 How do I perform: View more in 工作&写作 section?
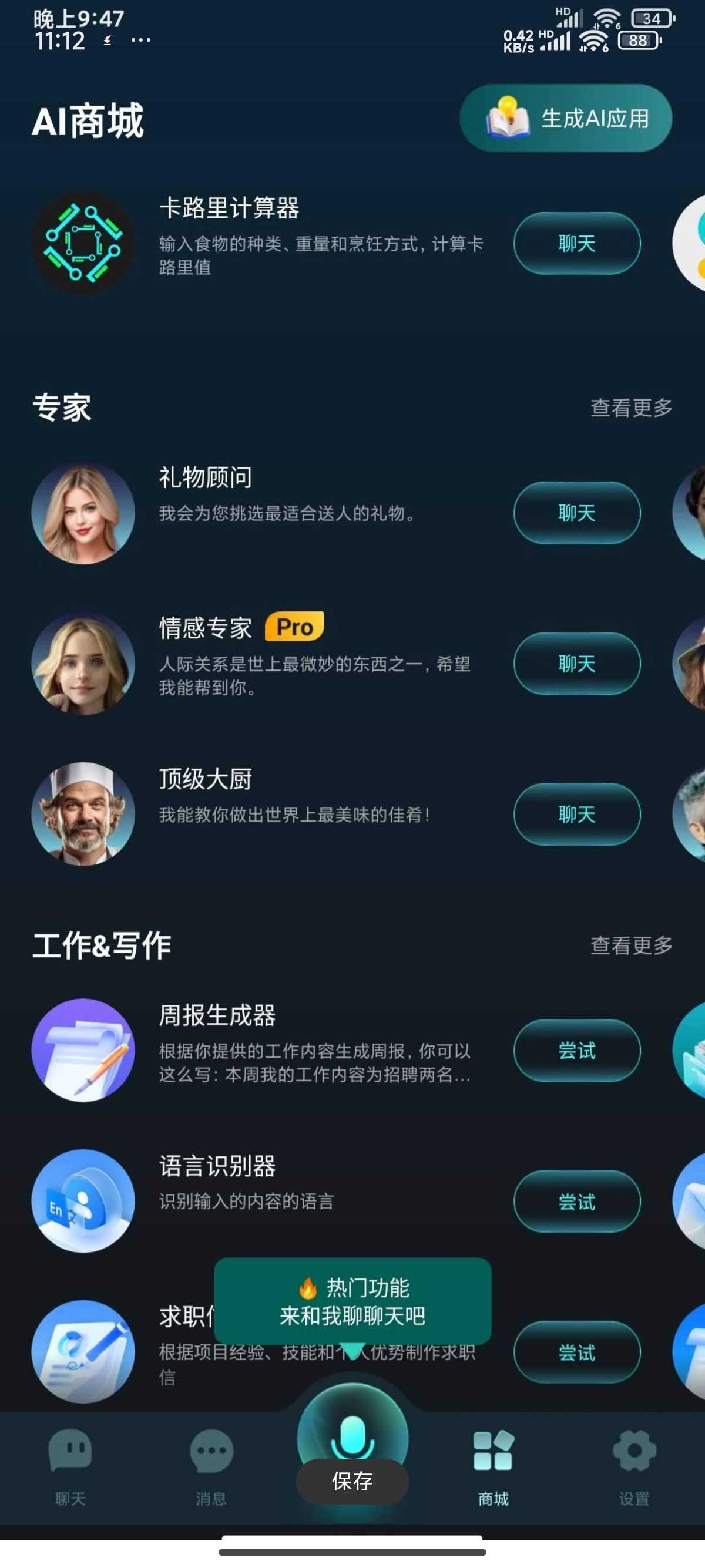(631, 945)
